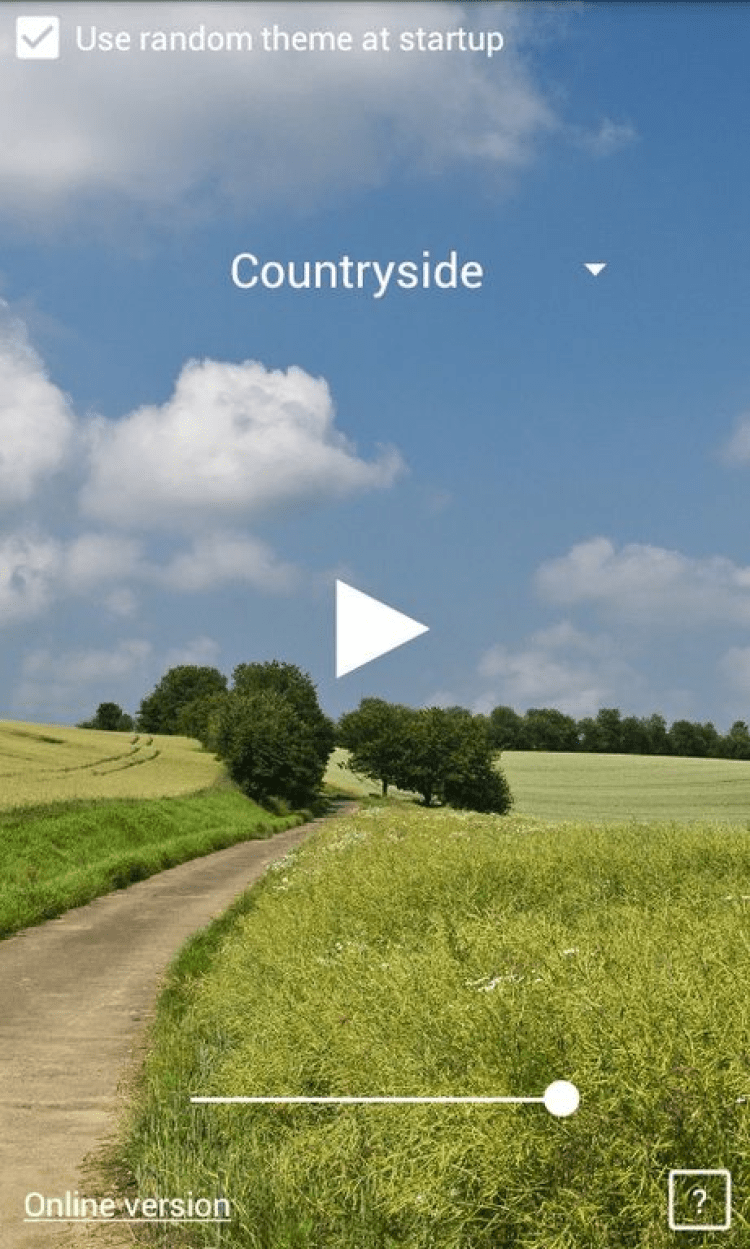Open the Online version link

[x=127, y=1205]
